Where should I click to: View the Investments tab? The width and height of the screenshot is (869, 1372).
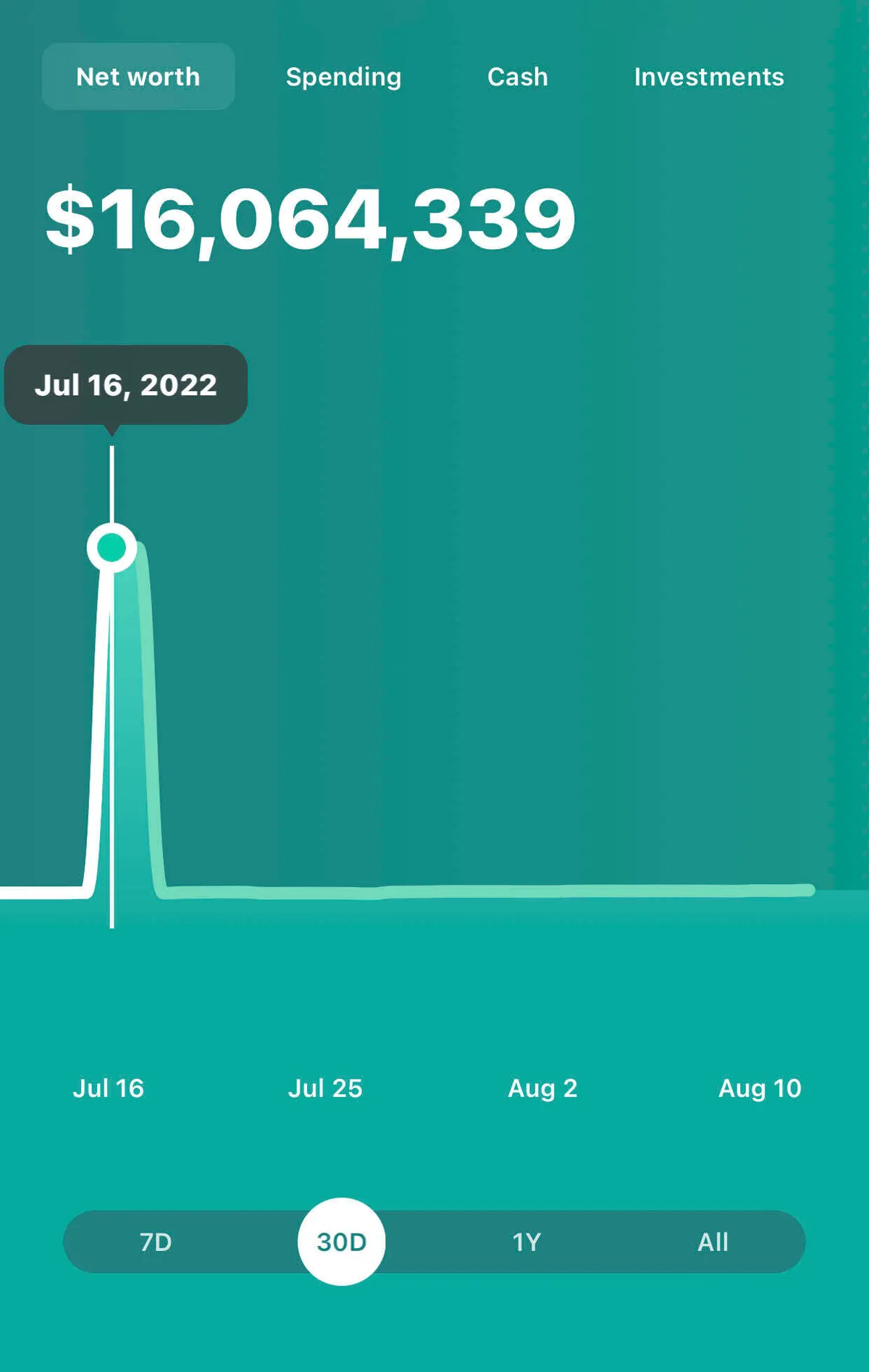click(x=708, y=77)
